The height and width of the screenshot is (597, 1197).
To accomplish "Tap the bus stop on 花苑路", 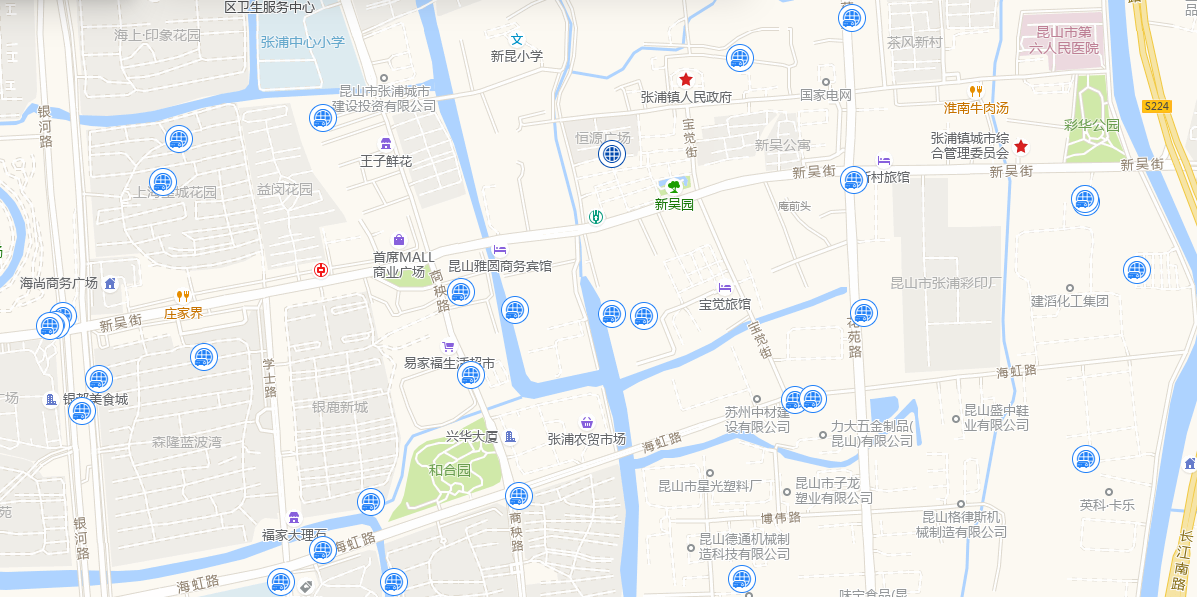I will (x=863, y=313).
